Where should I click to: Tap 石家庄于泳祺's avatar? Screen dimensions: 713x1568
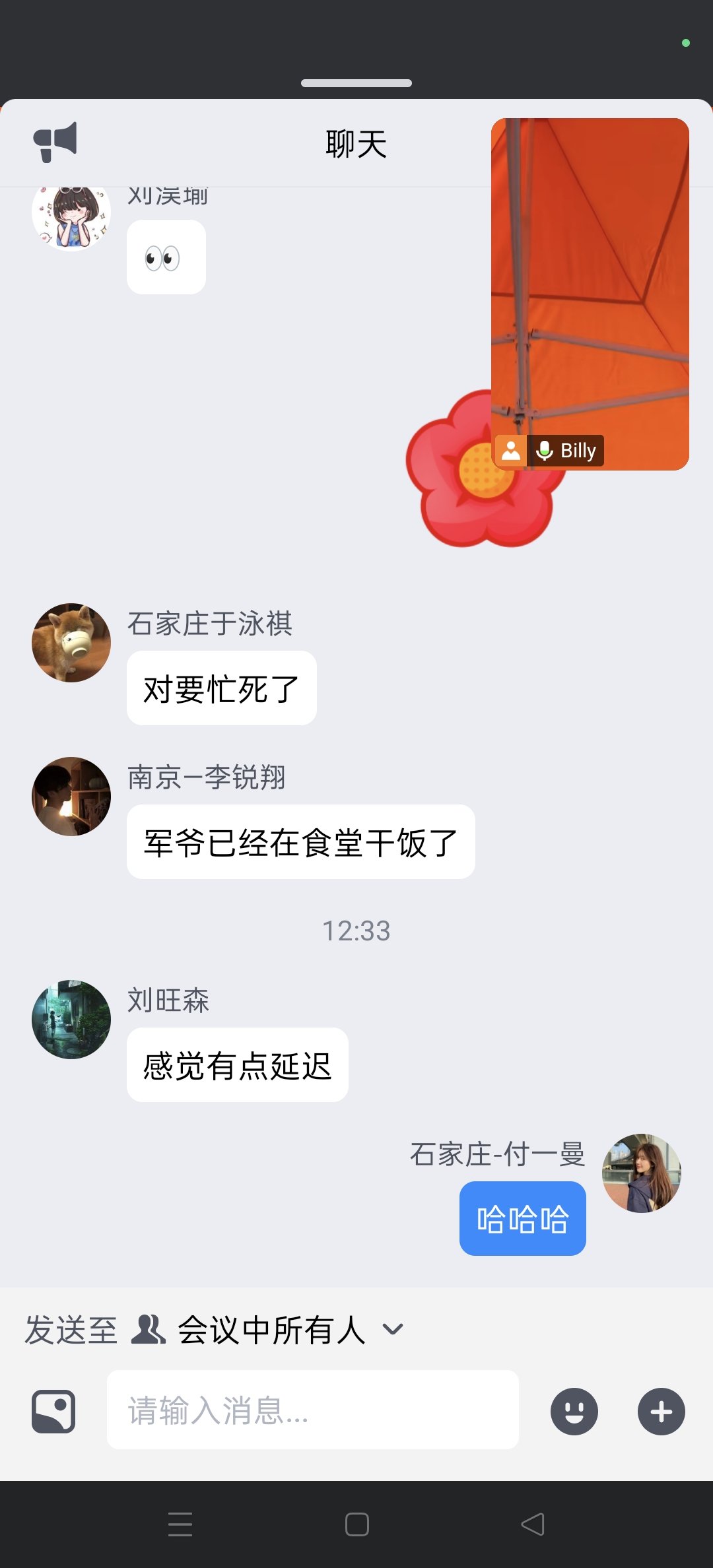pyautogui.click(x=71, y=643)
